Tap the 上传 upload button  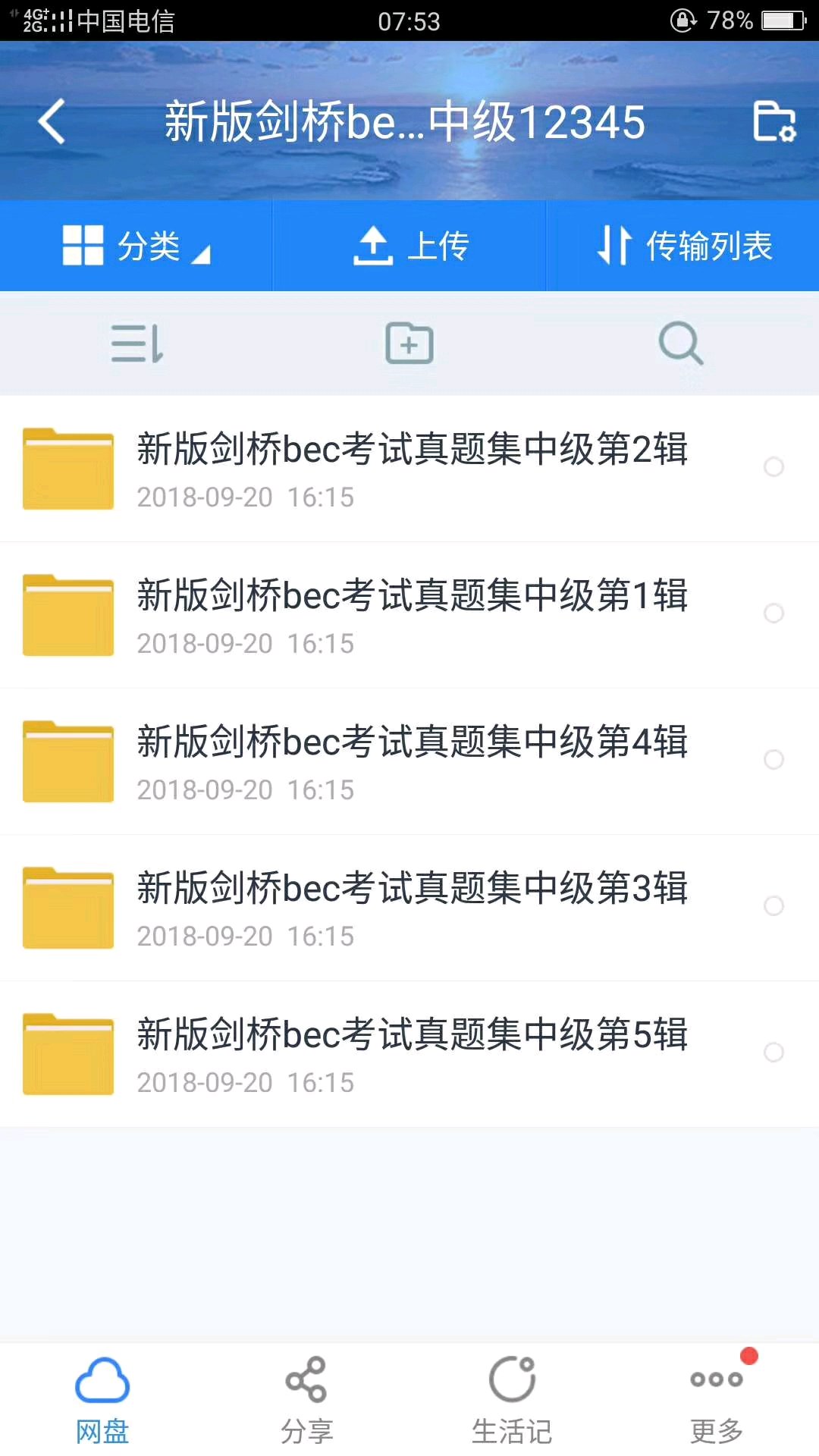[x=409, y=246]
